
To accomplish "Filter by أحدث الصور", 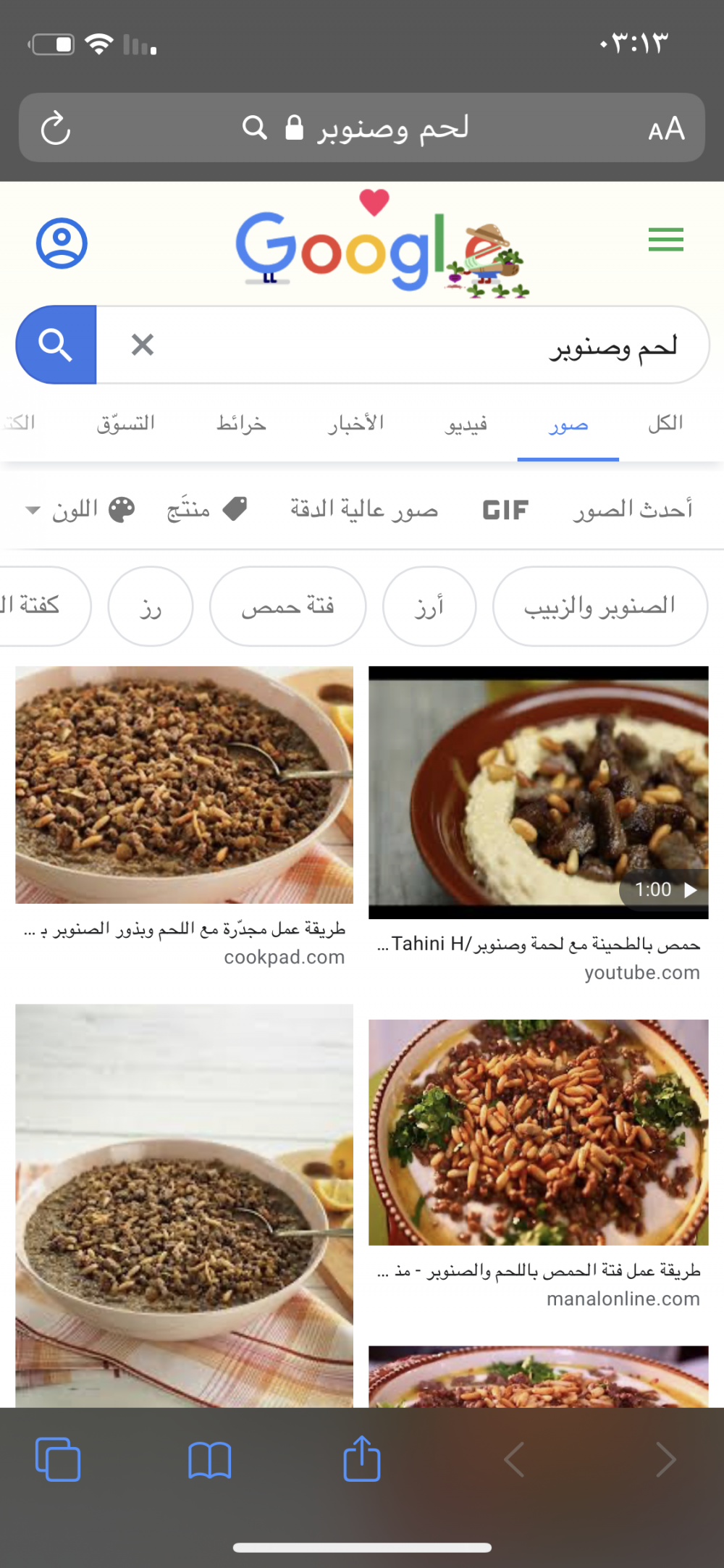I will [x=633, y=510].
